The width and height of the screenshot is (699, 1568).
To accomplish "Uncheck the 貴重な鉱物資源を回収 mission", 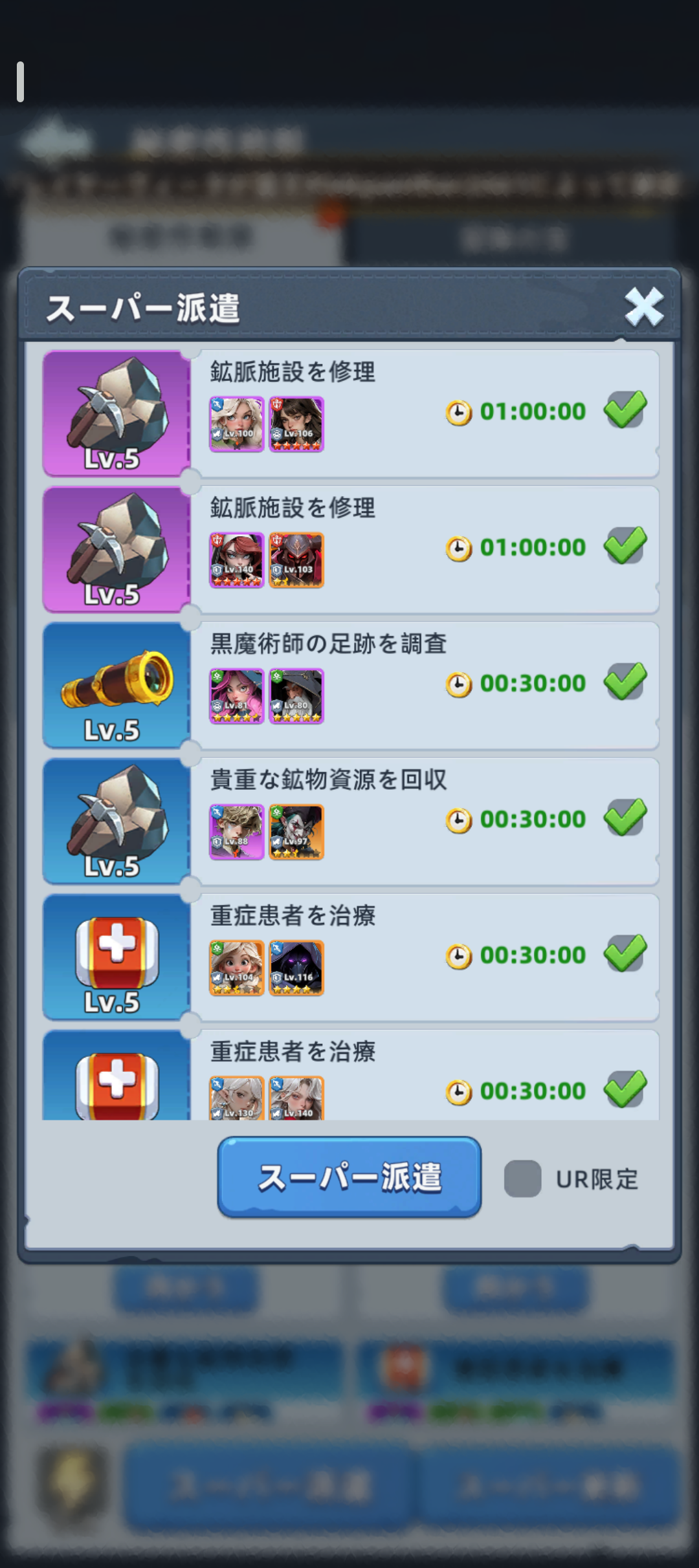I will [625, 818].
